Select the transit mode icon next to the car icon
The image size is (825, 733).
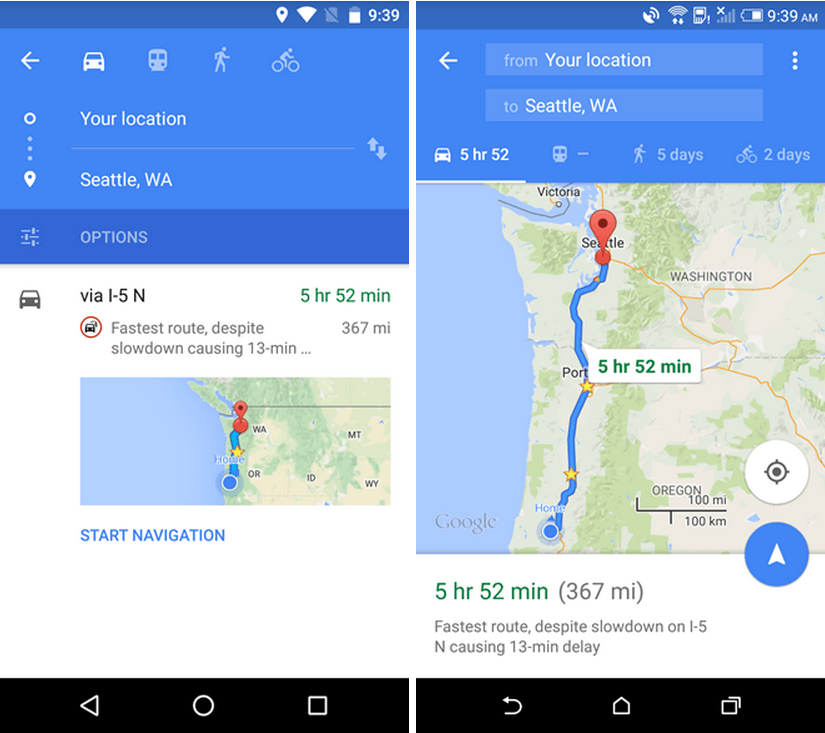[x=158, y=61]
